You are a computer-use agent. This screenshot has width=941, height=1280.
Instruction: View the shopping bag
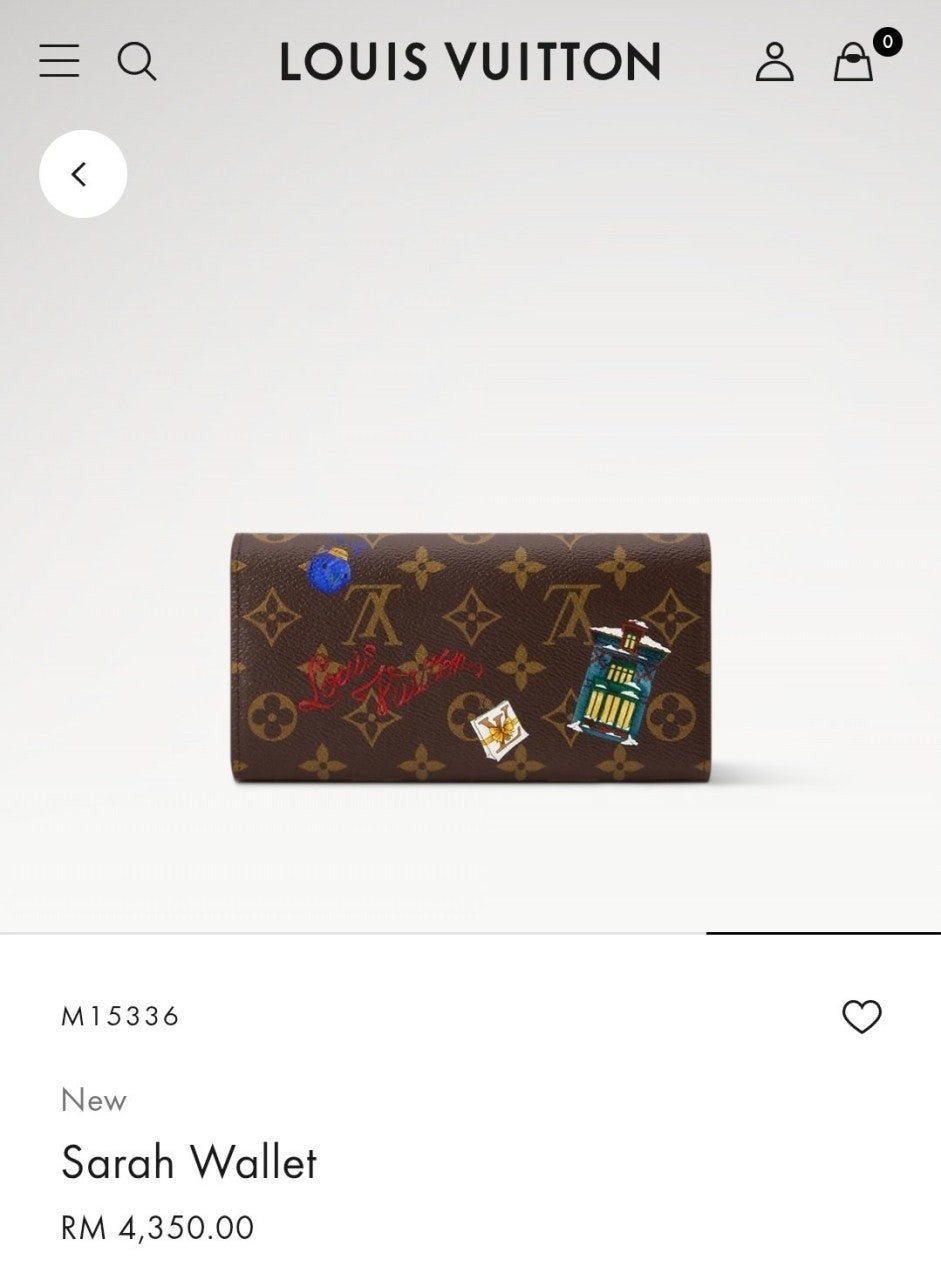tap(854, 62)
